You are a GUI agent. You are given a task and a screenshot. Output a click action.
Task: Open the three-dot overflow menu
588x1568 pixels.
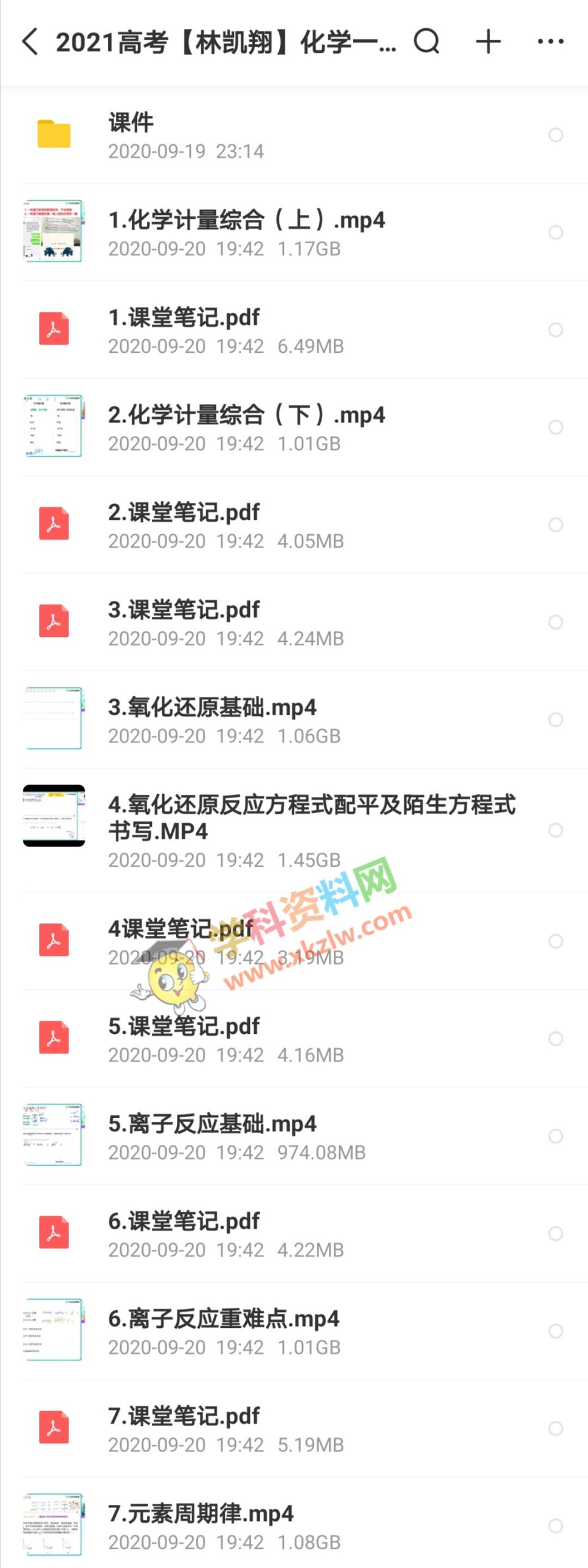[550, 42]
